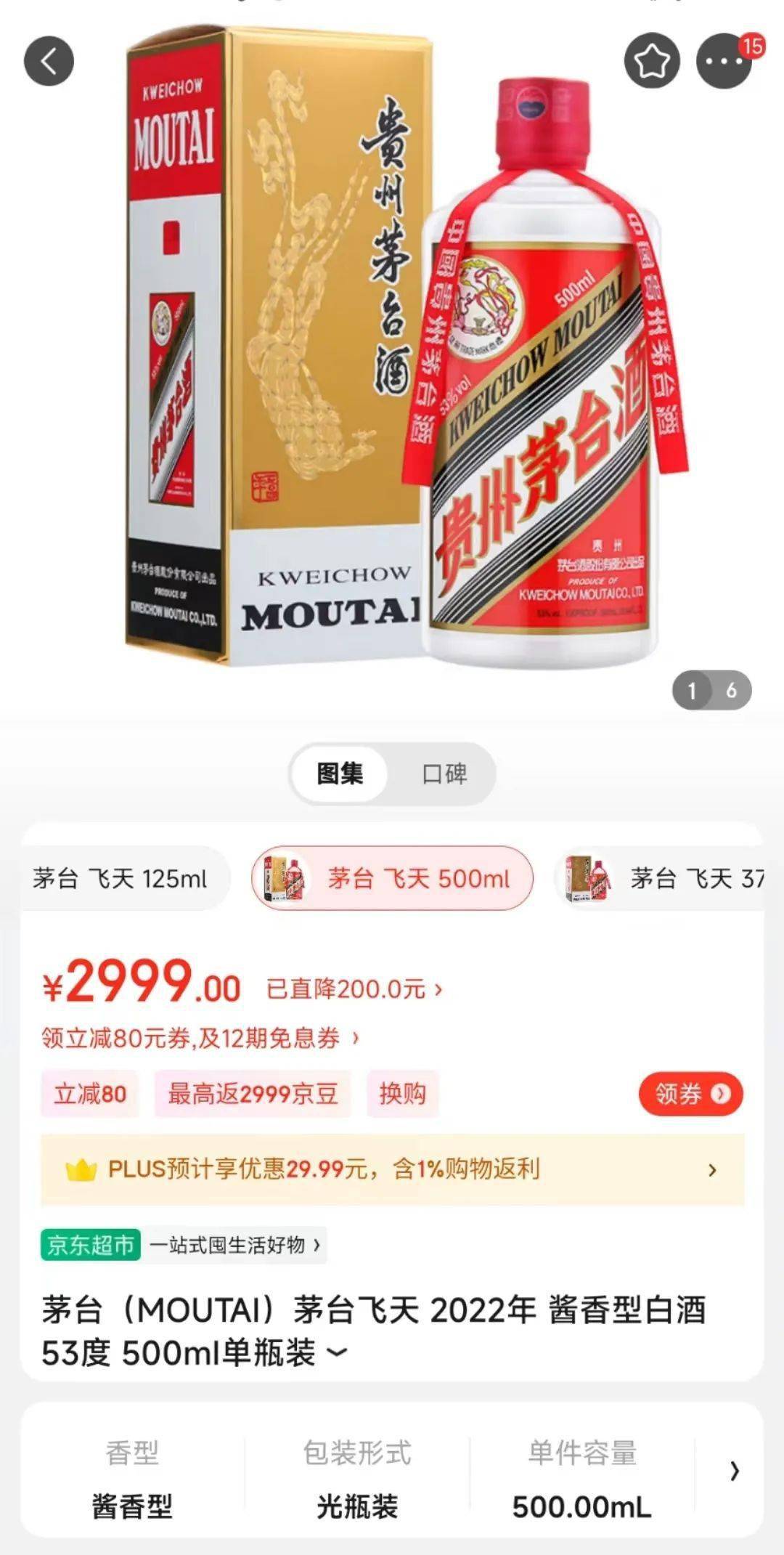Switch to the 图集 tab
Image resolution: width=784 pixels, height=1555 pixels.
pyautogui.click(x=340, y=774)
